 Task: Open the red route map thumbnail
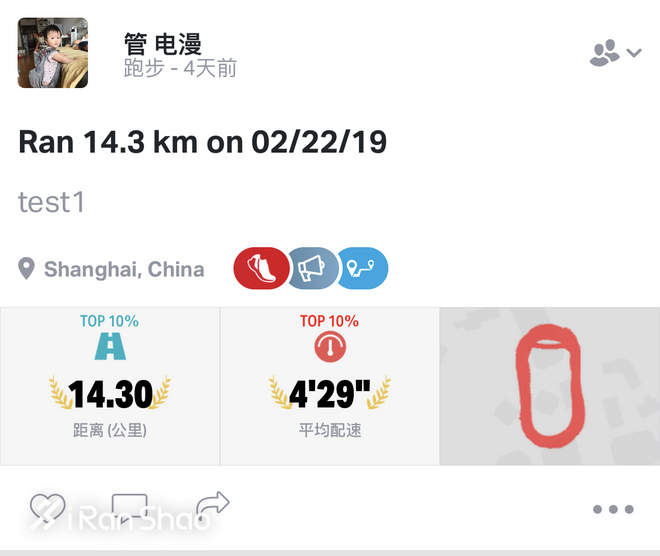[x=549, y=386]
